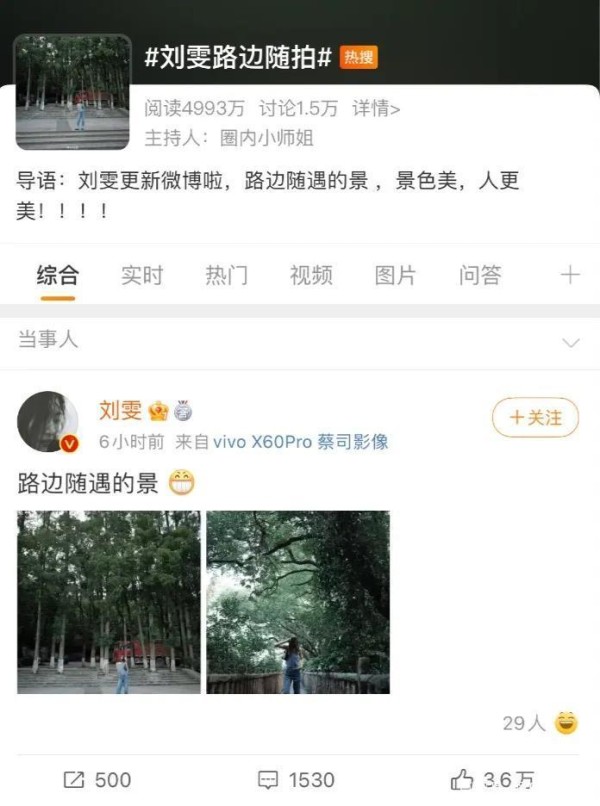Screen dimensions: 600x806
Task: View the 29人 reactions
Action: (x=540, y=722)
